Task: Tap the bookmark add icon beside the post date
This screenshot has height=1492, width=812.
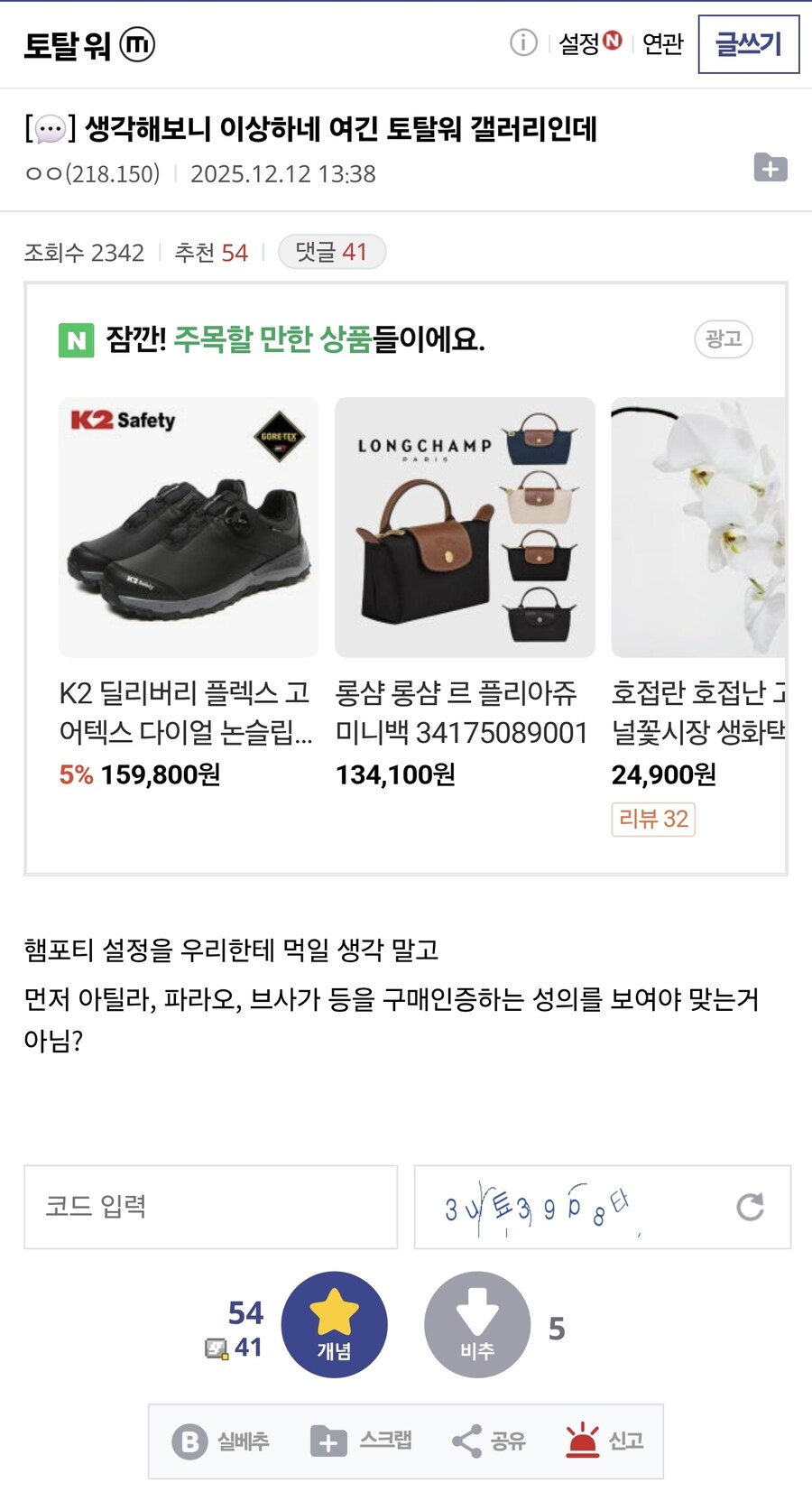Action: (771, 168)
